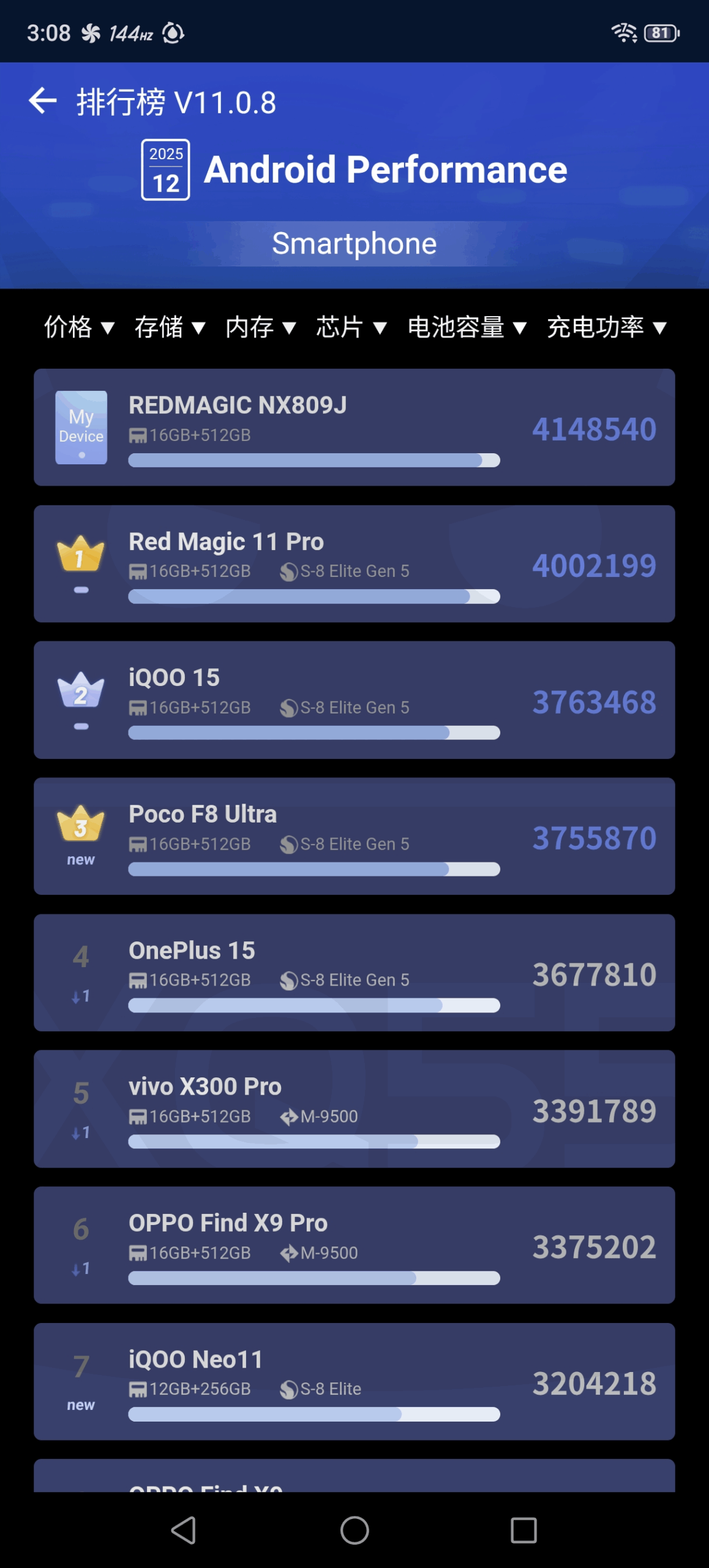Select the OPPO Find X9 Pro entry
This screenshot has height=1568, width=709.
(354, 1245)
